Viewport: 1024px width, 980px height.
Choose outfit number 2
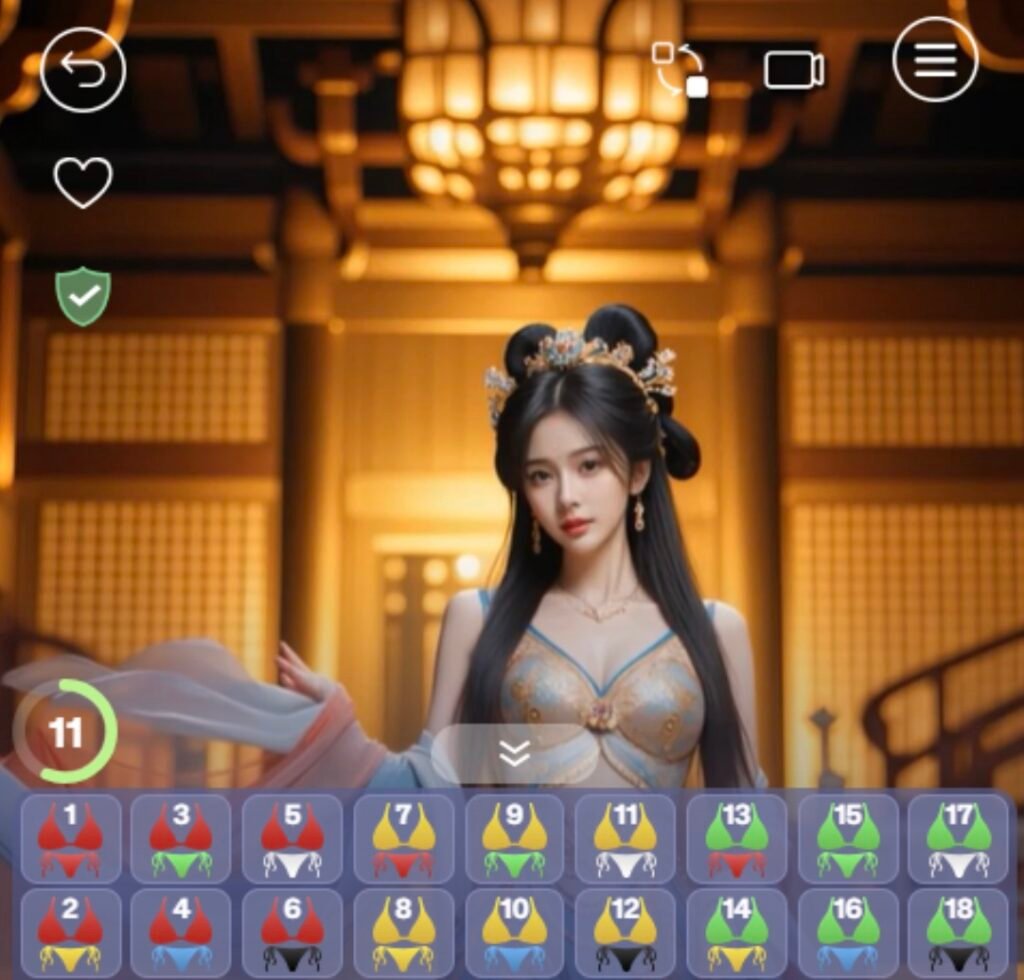[x=70, y=932]
